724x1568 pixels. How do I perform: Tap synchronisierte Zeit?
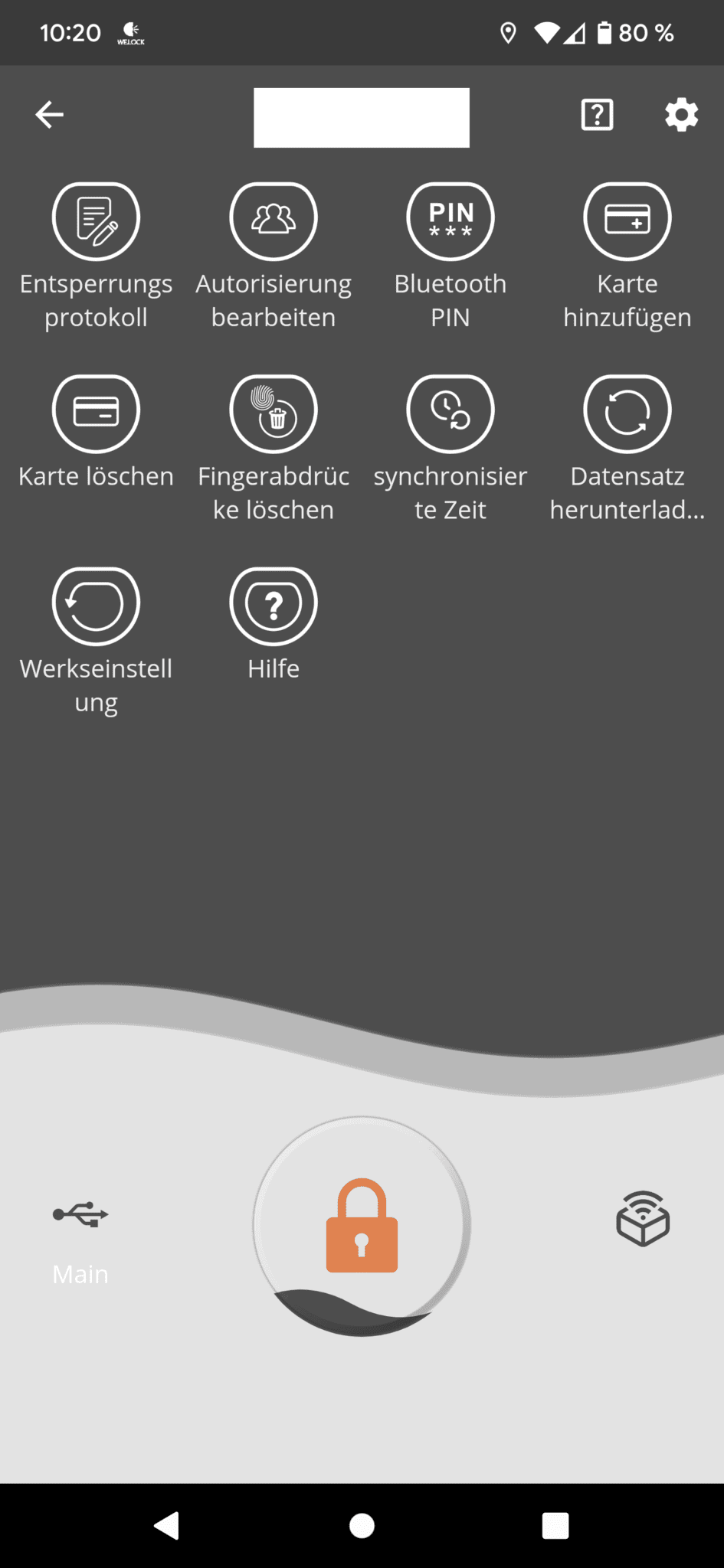coord(450,413)
